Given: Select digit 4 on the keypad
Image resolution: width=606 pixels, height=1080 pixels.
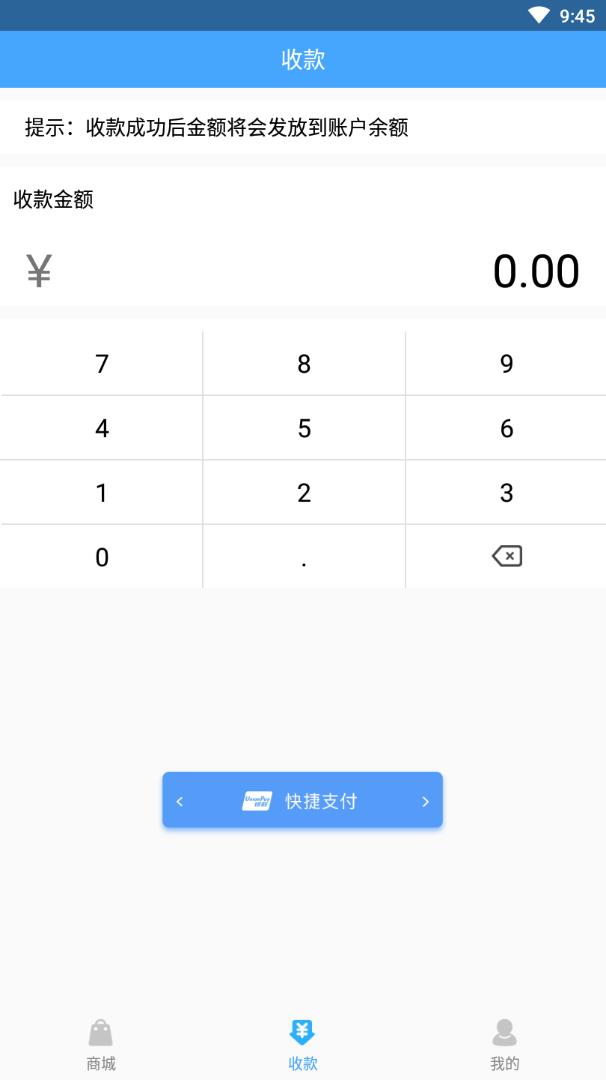Looking at the screenshot, I should click(x=101, y=428).
